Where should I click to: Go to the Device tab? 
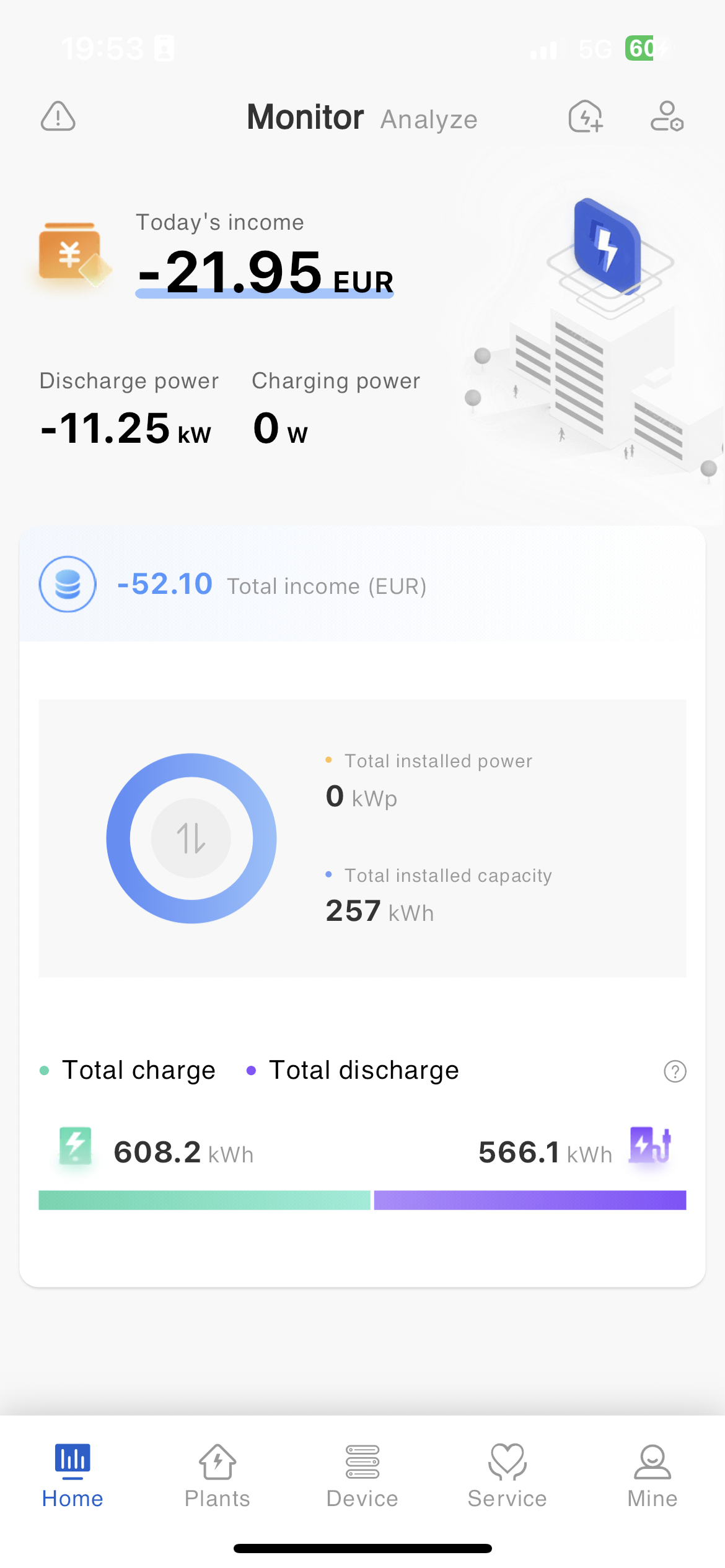tap(362, 1476)
